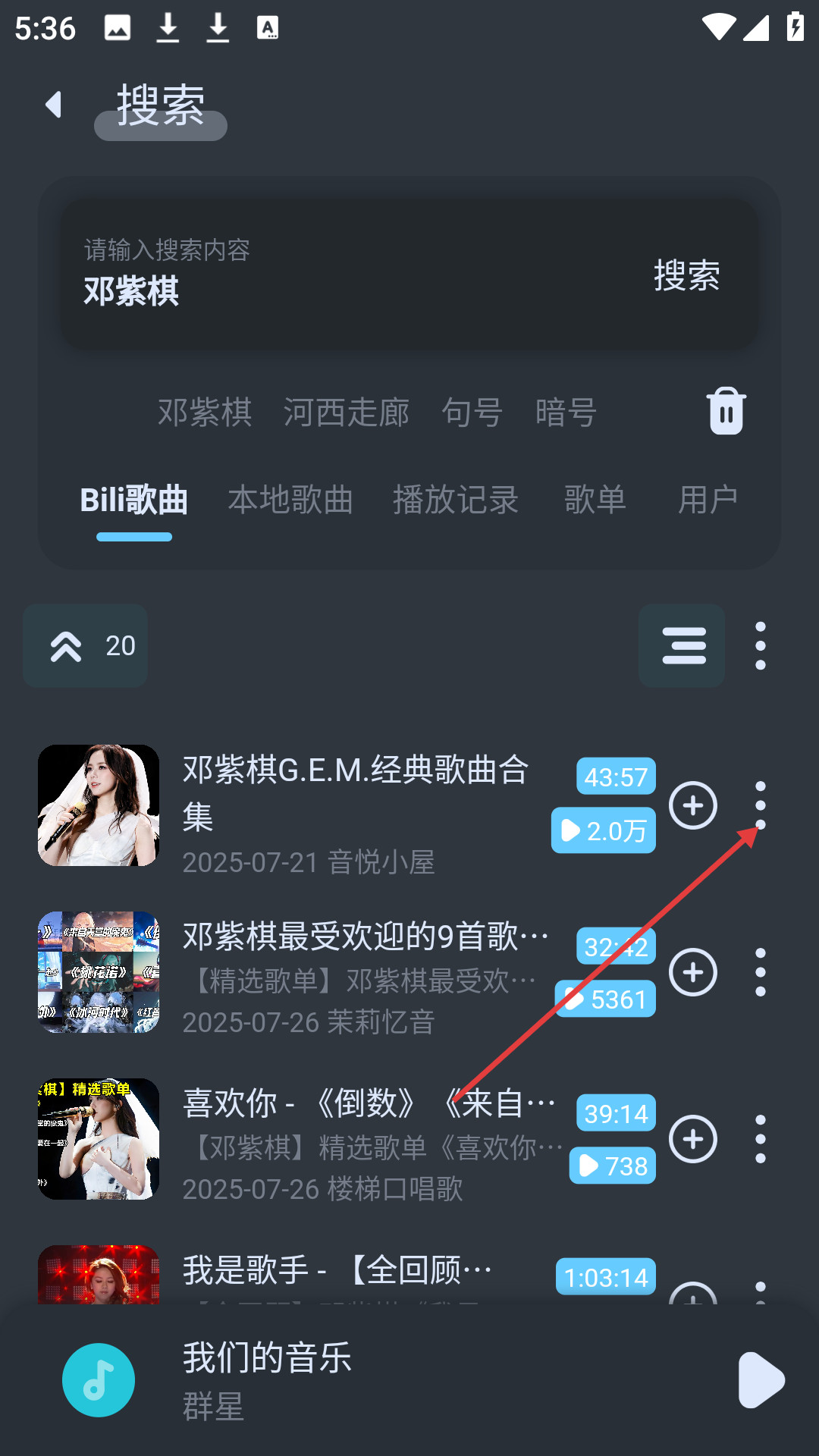The image size is (819, 1456).
Task: Open more options for 邓紫棋G.E.M.经典歌曲合集
Action: point(761,805)
